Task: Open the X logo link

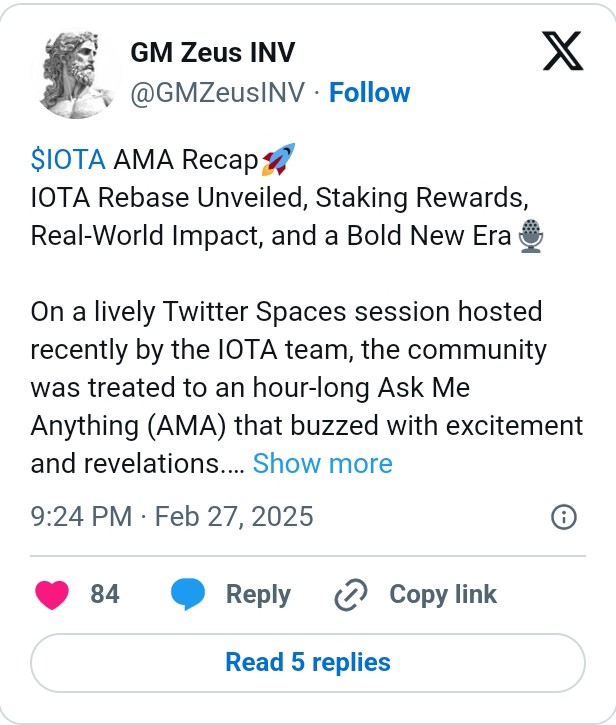Action: (x=562, y=51)
